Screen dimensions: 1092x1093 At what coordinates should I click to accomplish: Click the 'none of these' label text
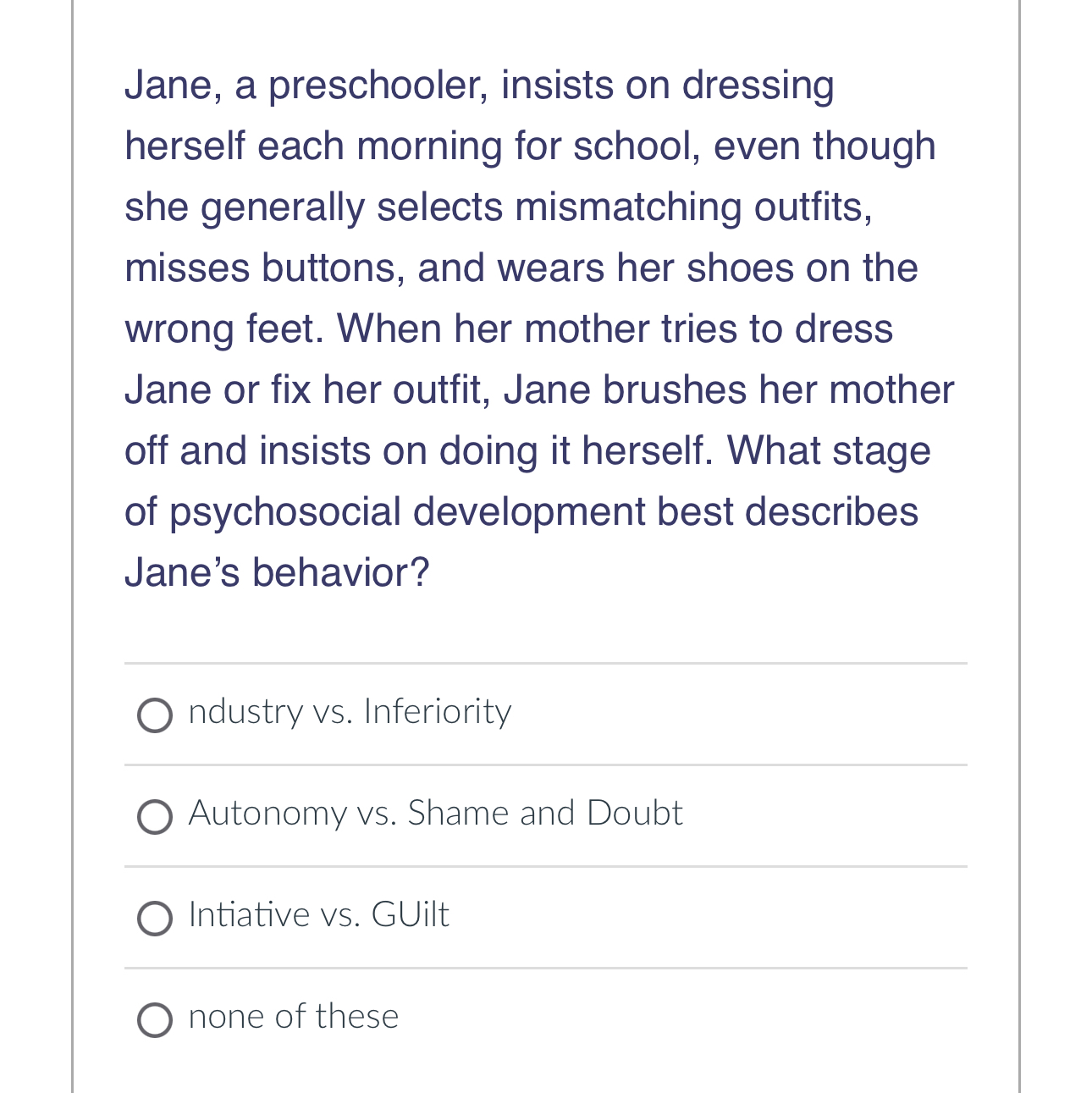pos(293,1016)
